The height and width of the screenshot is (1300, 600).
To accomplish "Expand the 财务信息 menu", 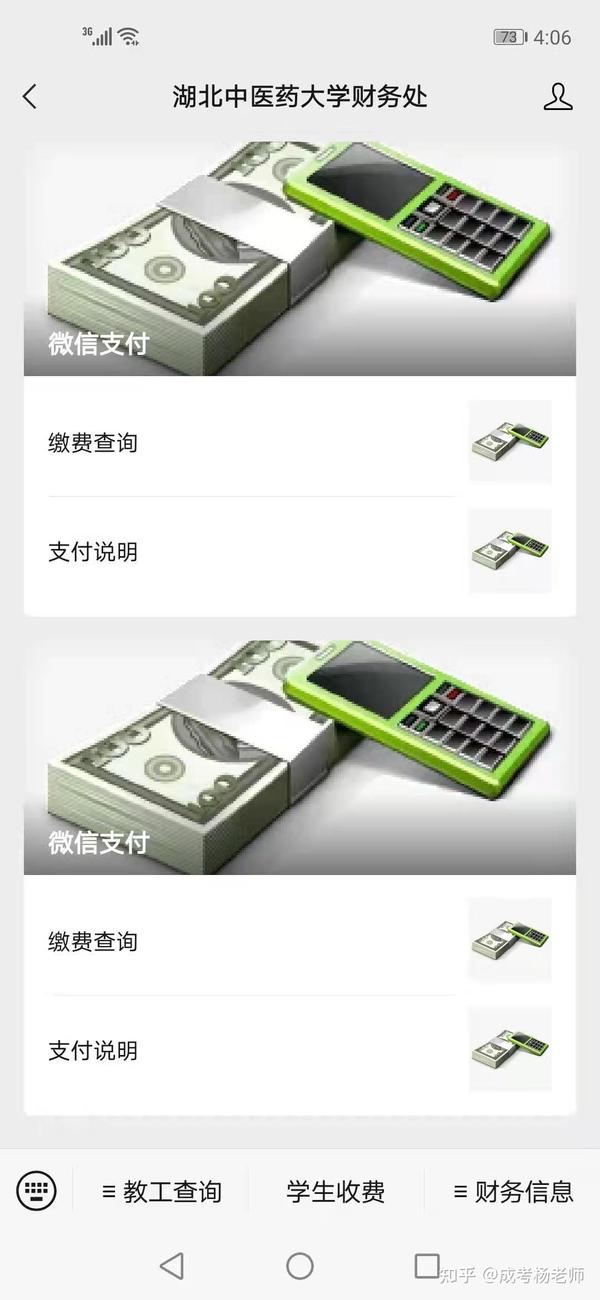I will coord(513,1191).
